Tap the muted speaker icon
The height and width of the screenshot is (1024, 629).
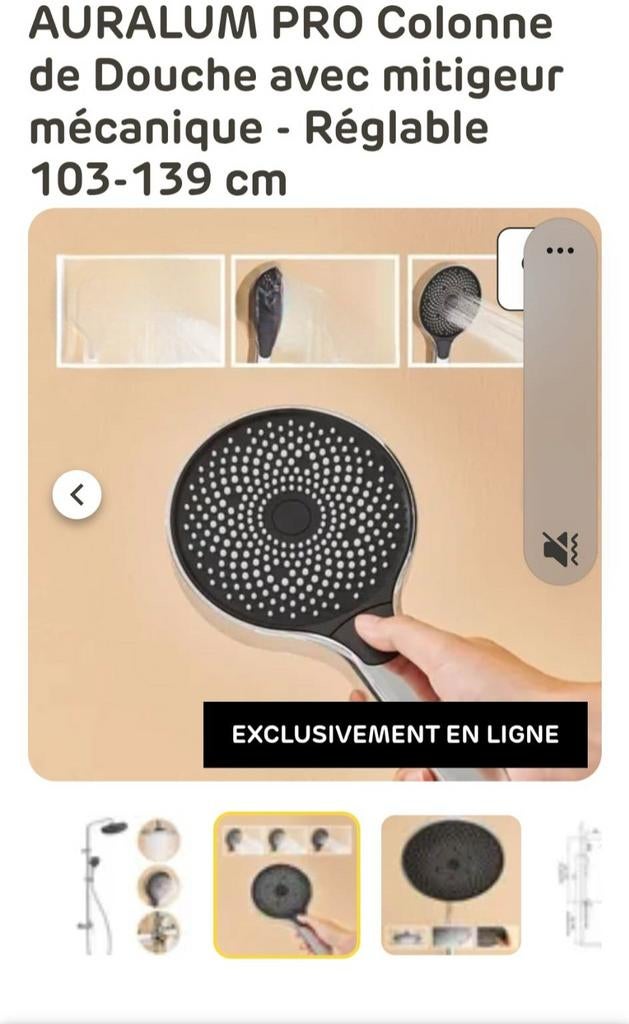pyautogui.click(x=560, y=548)
